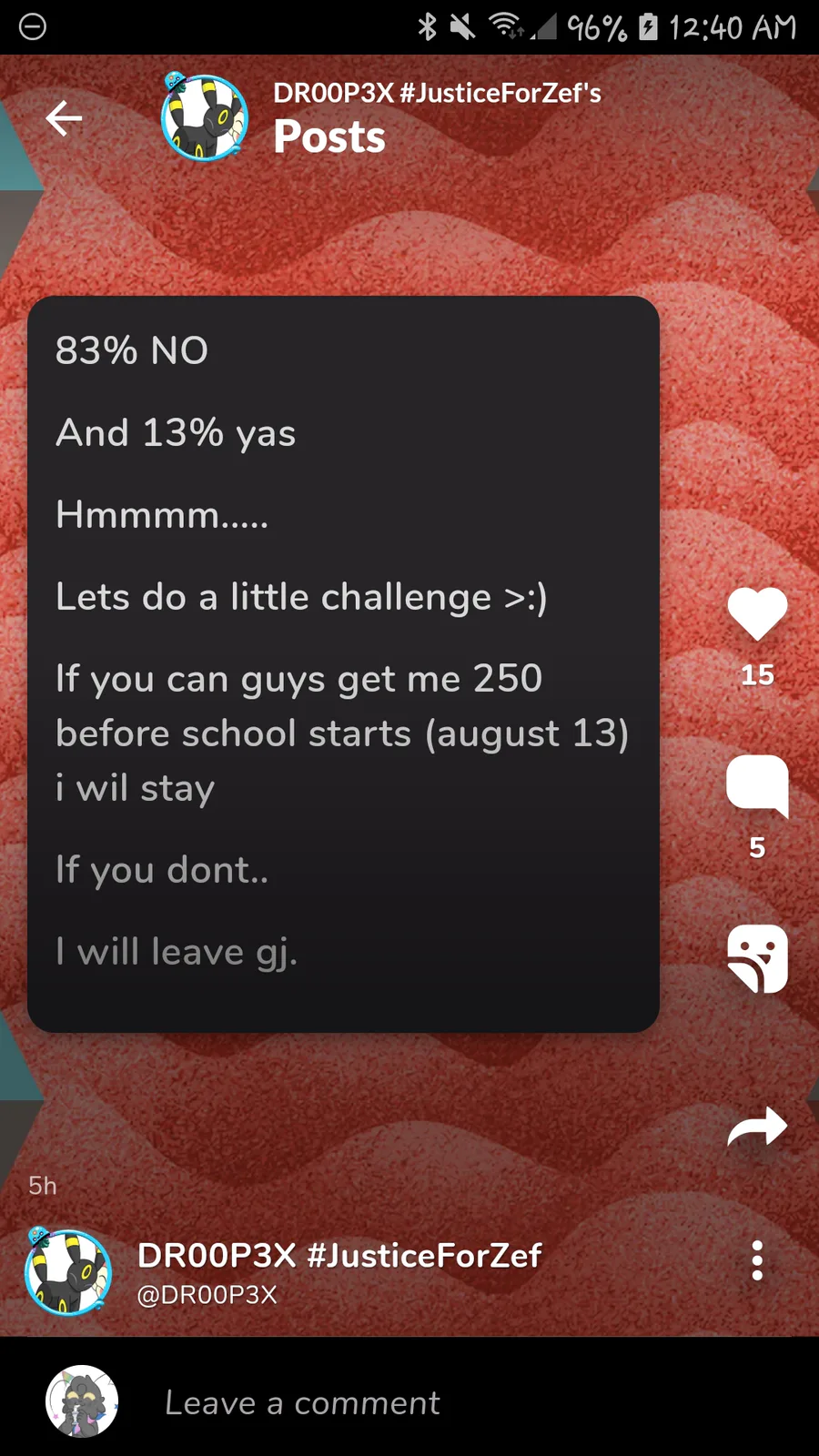
Task: Share this post with the arrow
Action: click(757, 1127)
